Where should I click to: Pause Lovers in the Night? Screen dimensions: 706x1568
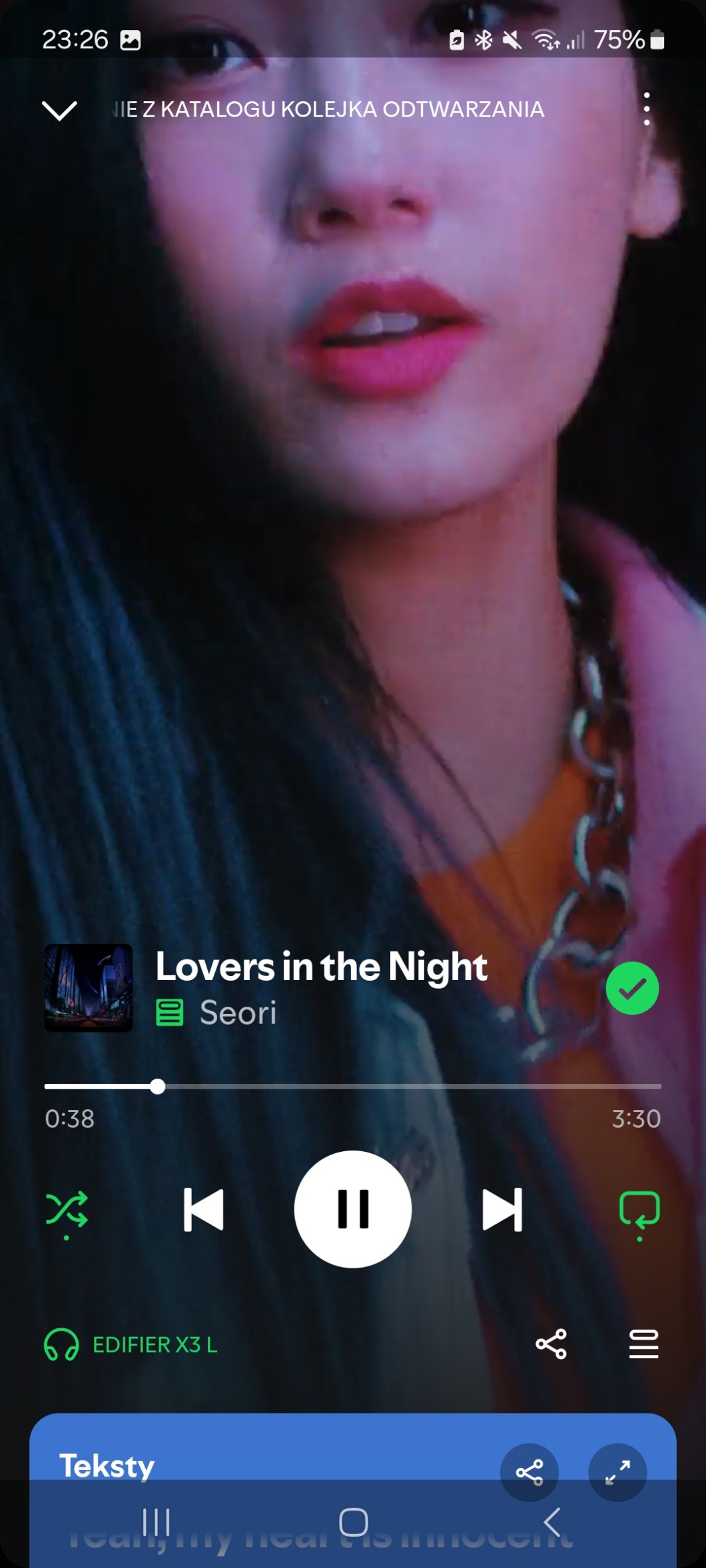352,1209
